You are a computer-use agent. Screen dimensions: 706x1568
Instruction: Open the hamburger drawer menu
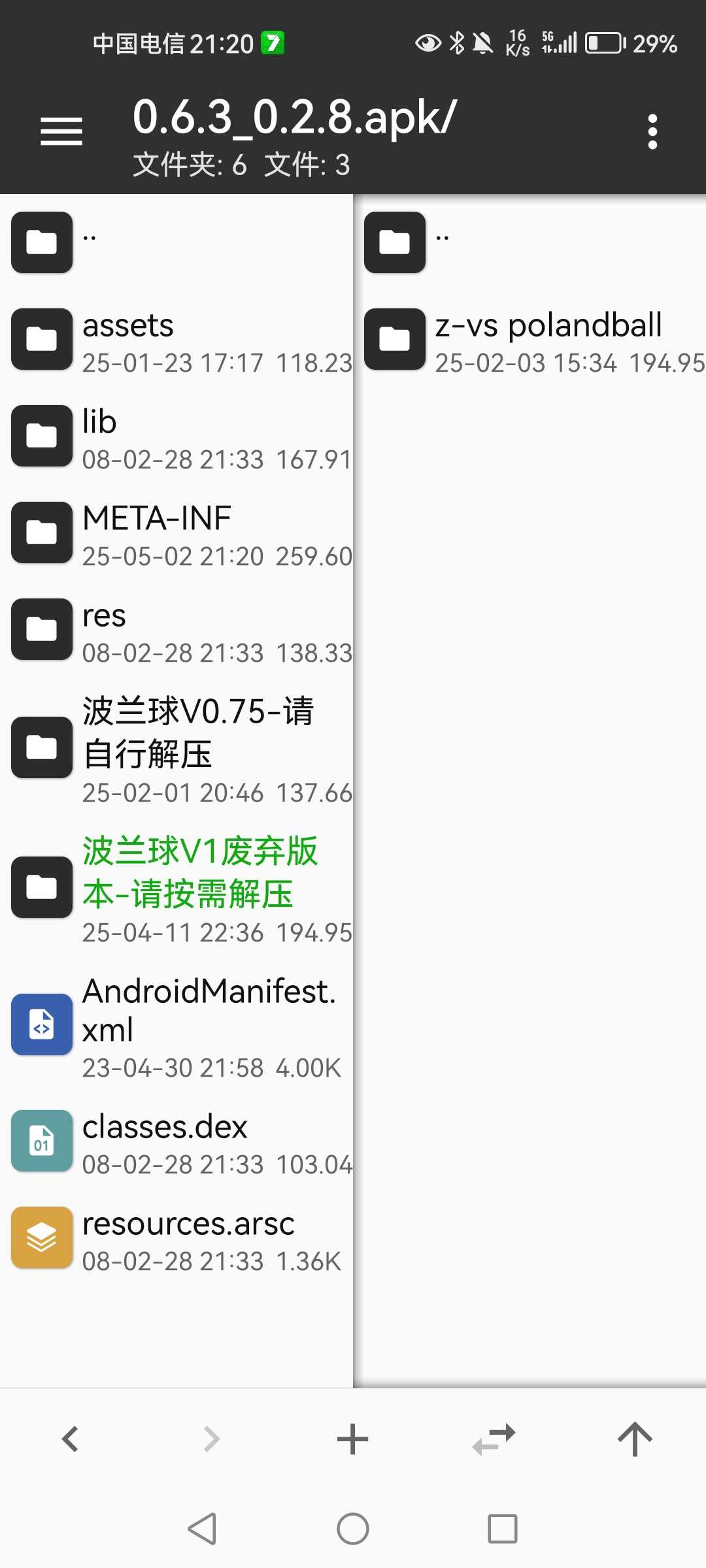[x=61, y=131]
